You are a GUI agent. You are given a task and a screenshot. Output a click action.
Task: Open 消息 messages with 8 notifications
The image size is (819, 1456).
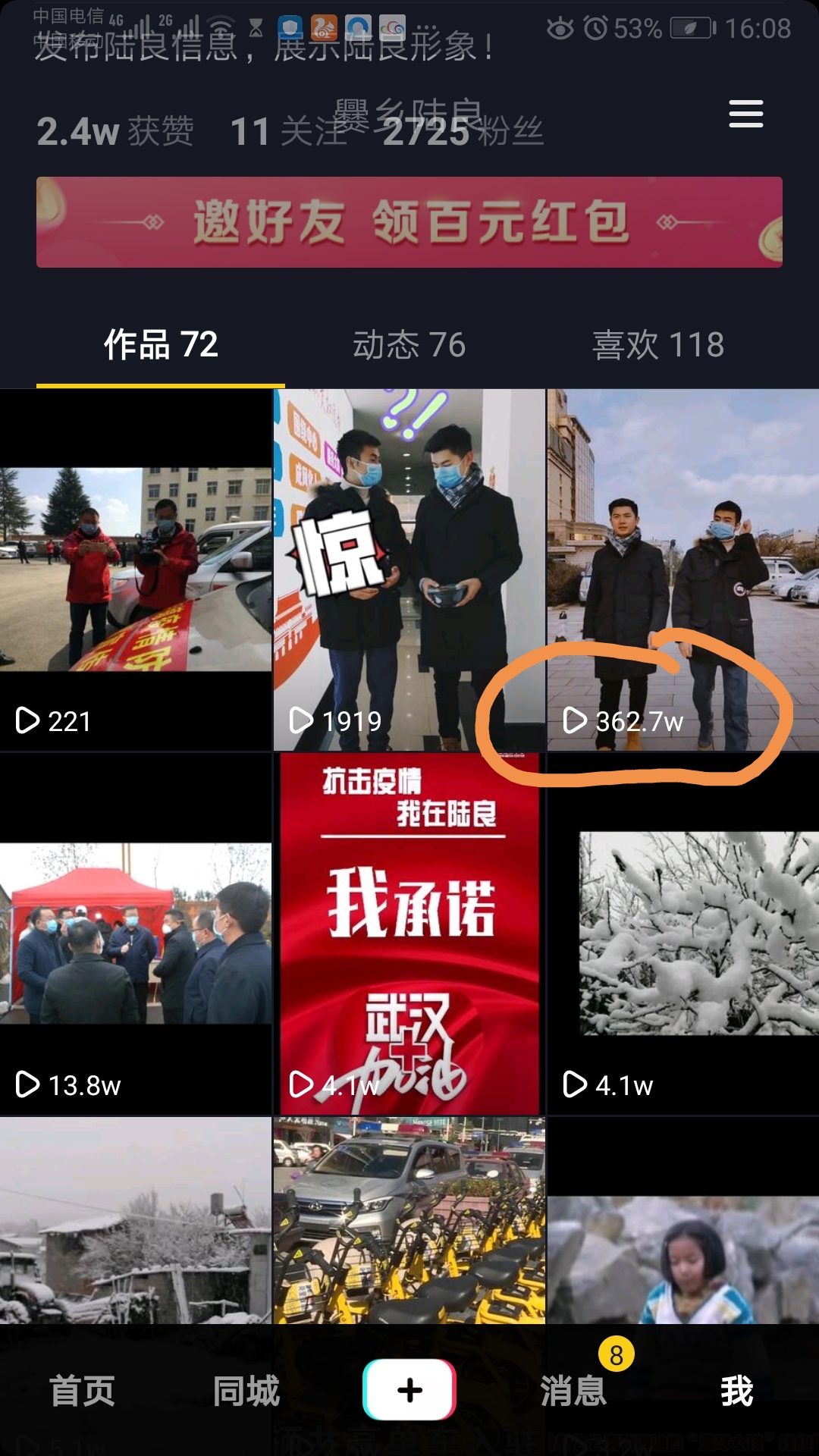[573, 1391]
